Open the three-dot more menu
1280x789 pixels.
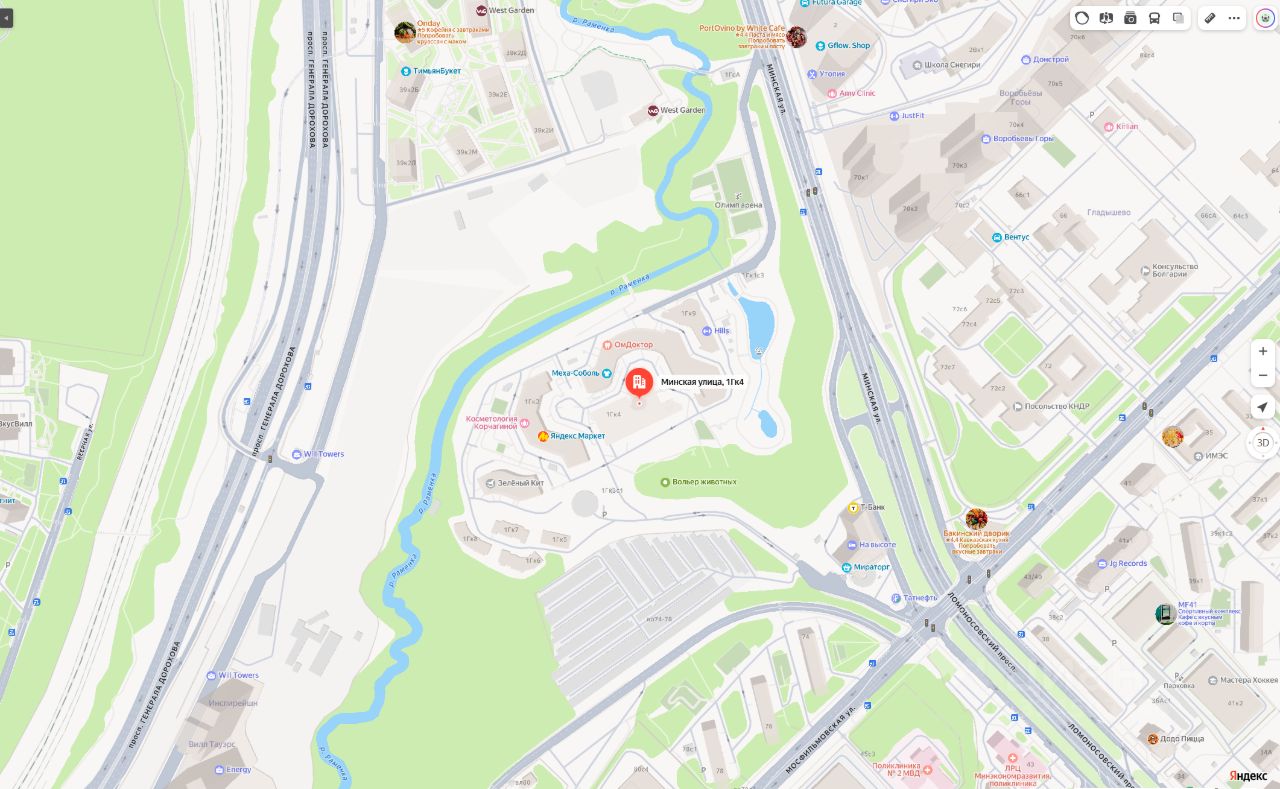(x=1234, y=18)
